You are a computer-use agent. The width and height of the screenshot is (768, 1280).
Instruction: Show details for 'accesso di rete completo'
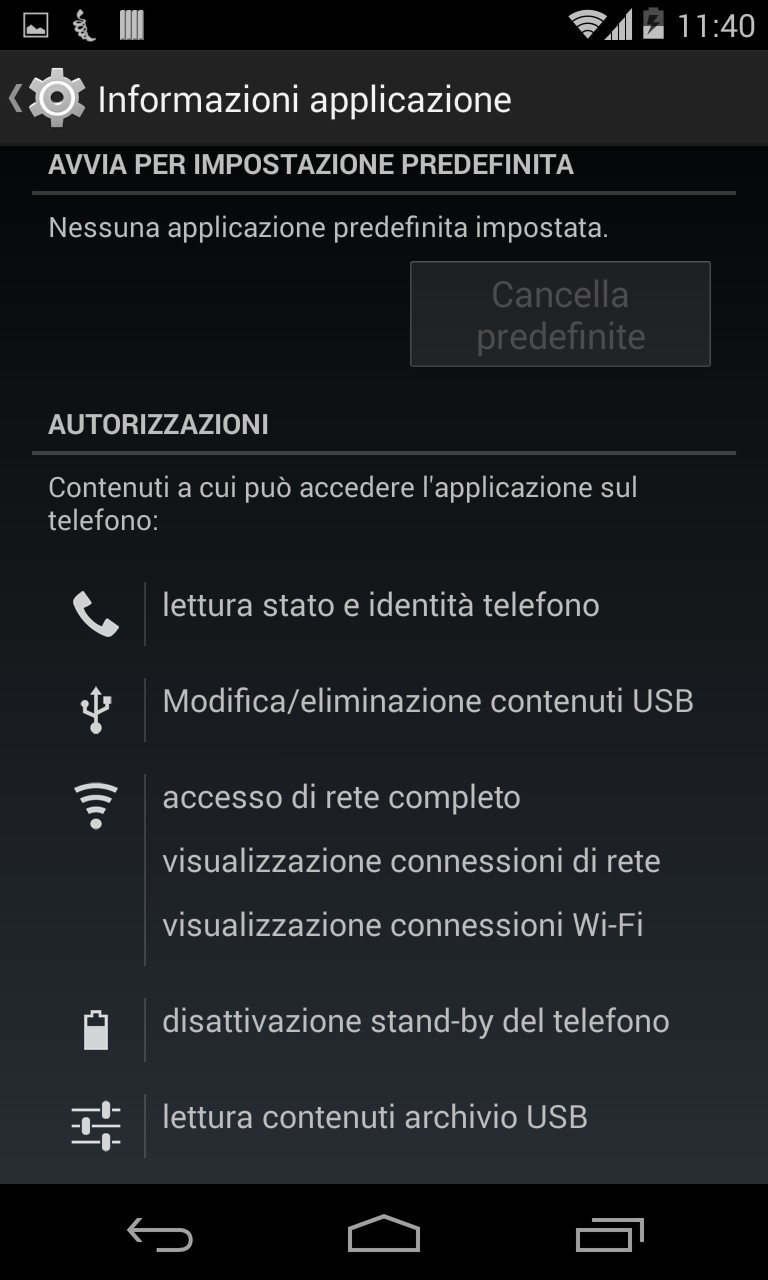click(x=341, y=798)
